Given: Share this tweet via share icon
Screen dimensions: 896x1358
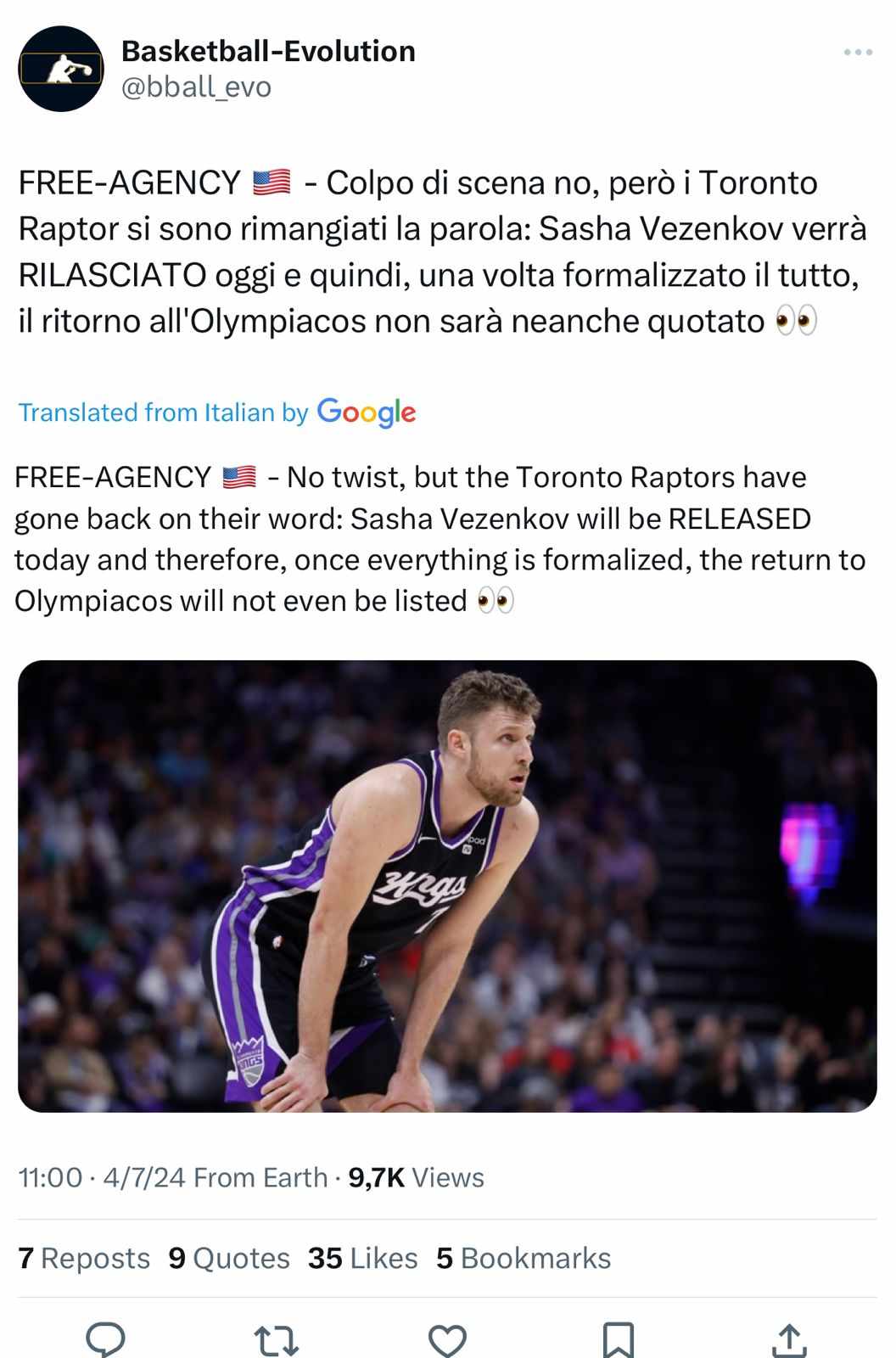Looking at the screenshot, I should [789, 1338].
